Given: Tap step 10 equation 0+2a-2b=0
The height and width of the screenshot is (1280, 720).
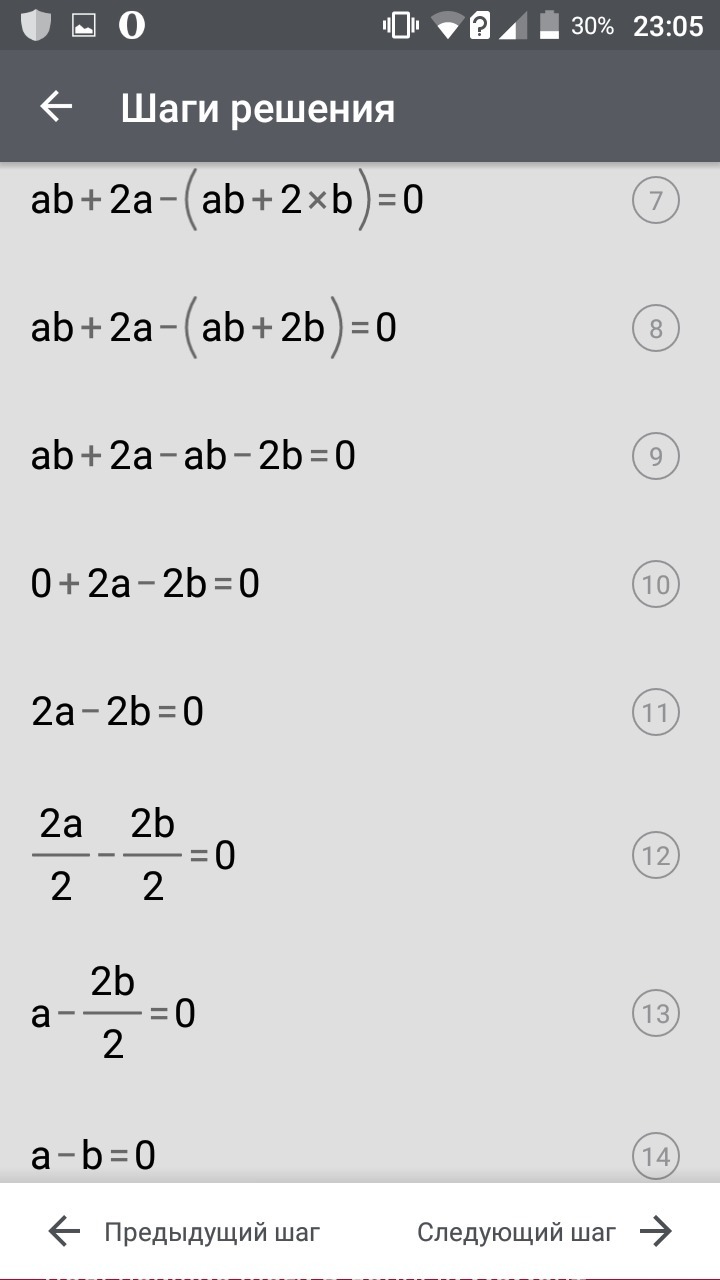Looking at the screenshot, I should click(x=360, y=584).
